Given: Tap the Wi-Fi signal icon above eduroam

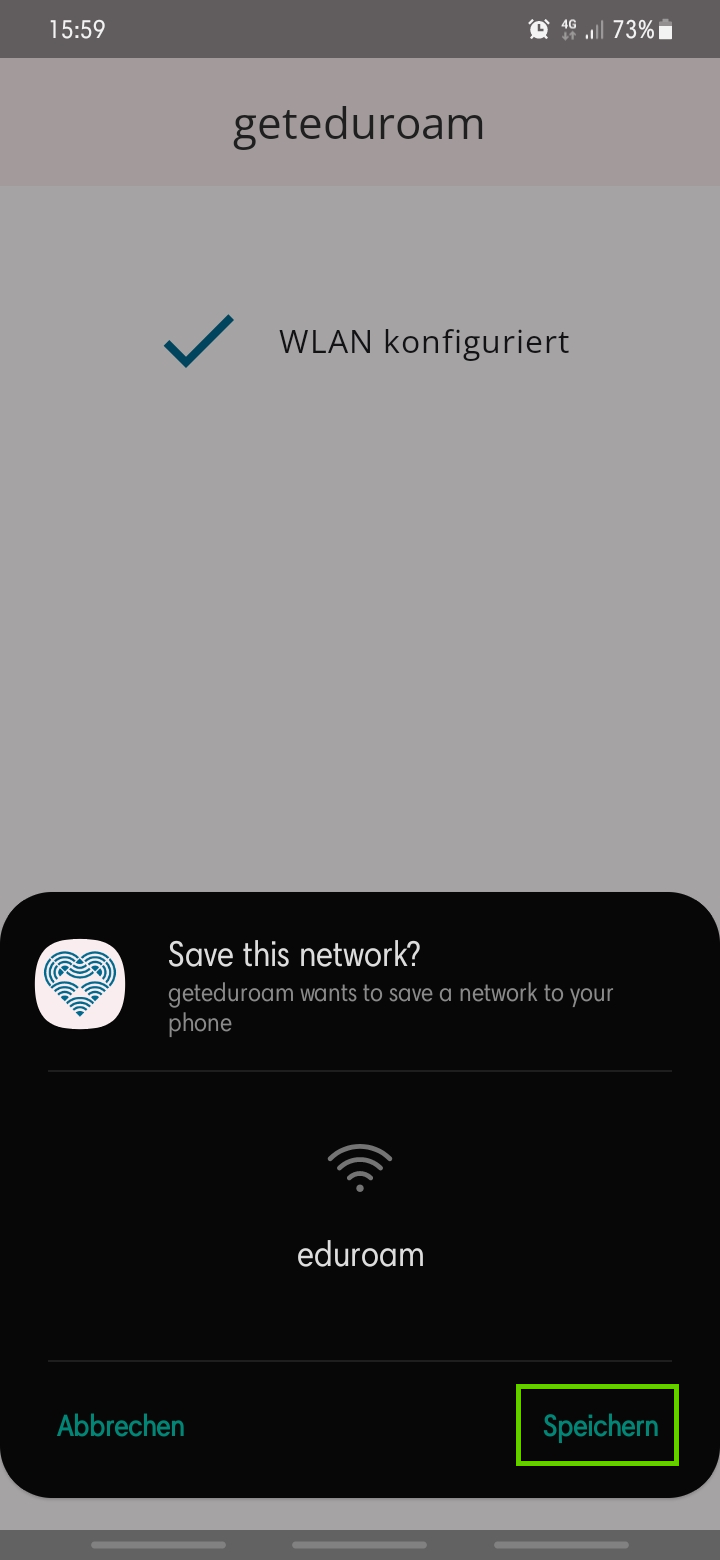Looking at the screenshot, I should [x=359, y=1165].
